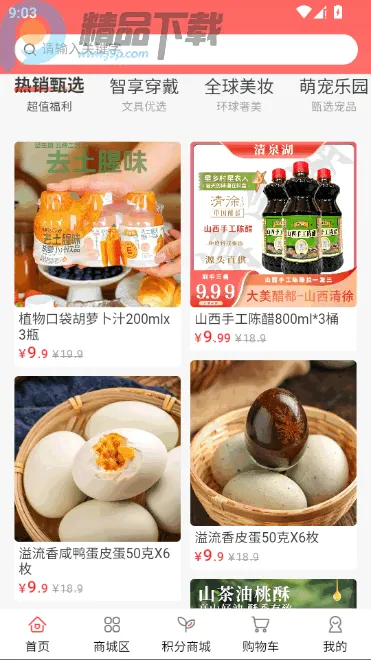Tap the keyword search box
Screen dimensions: 371x660
coord(186,50)
